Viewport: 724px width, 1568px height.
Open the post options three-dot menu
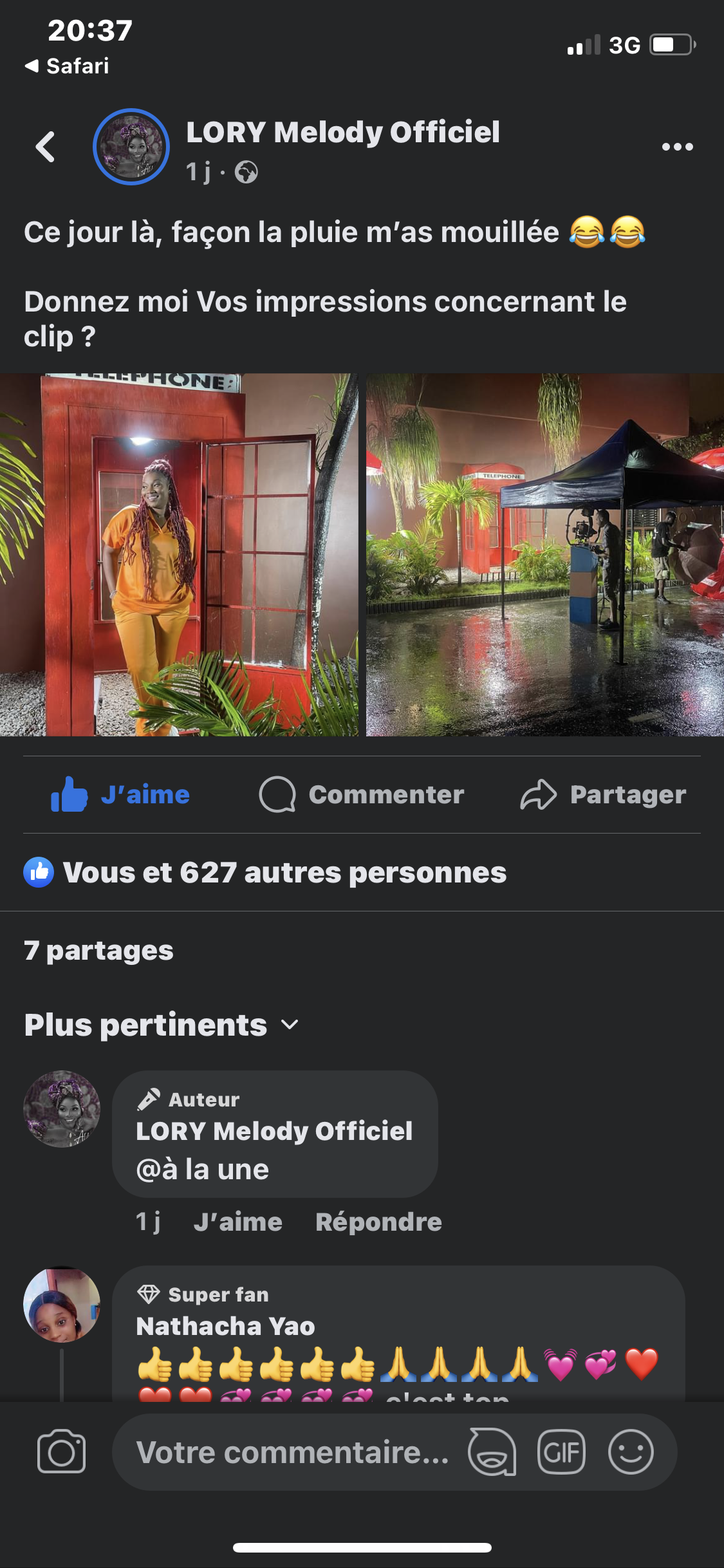point(677,147)
